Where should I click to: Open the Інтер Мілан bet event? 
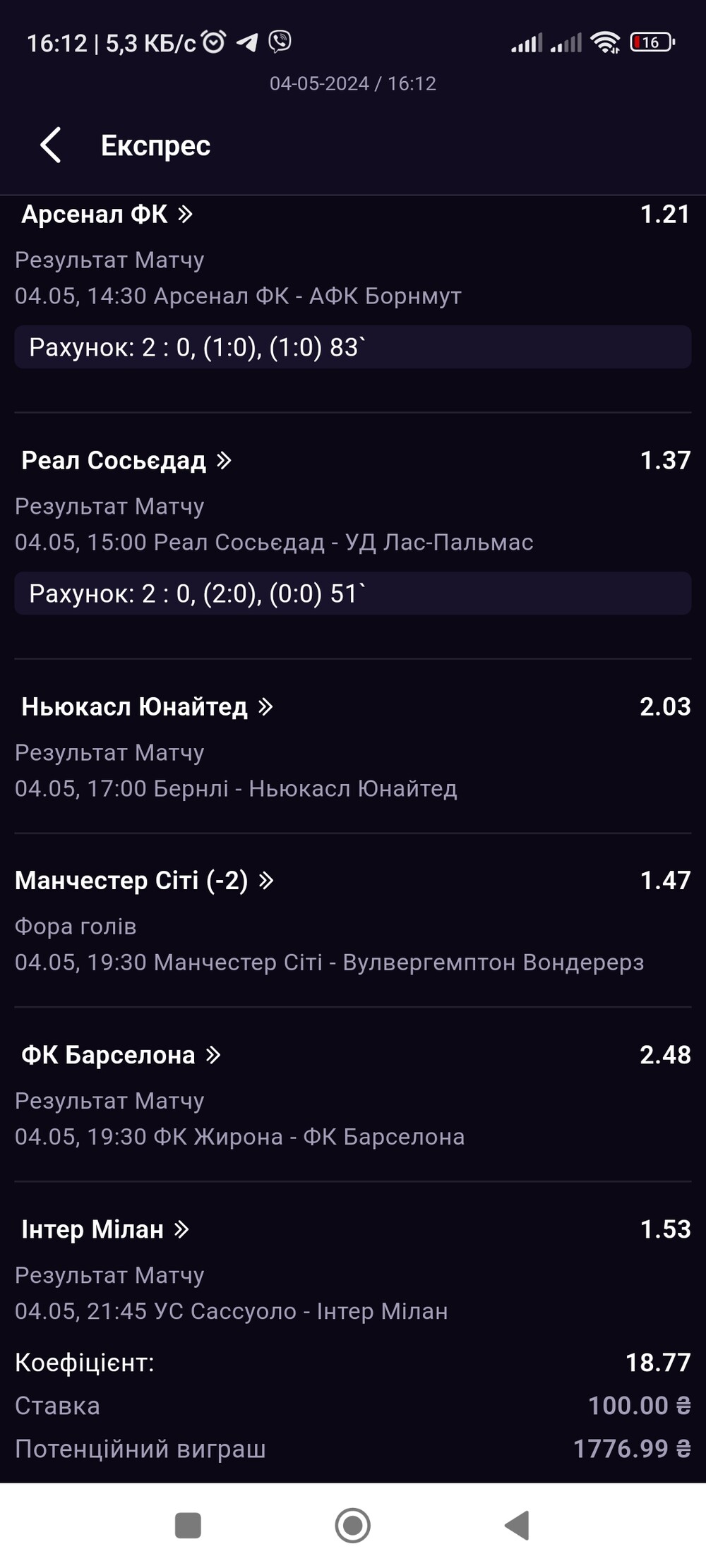point(105,1229)
